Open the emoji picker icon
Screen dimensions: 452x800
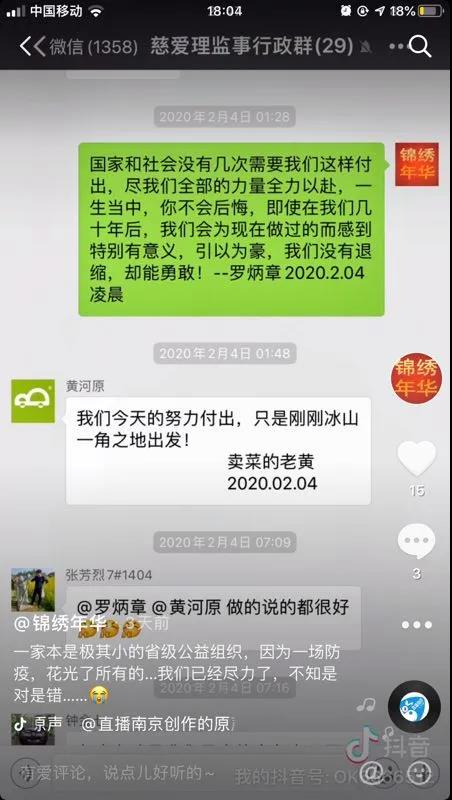(421, 772)
